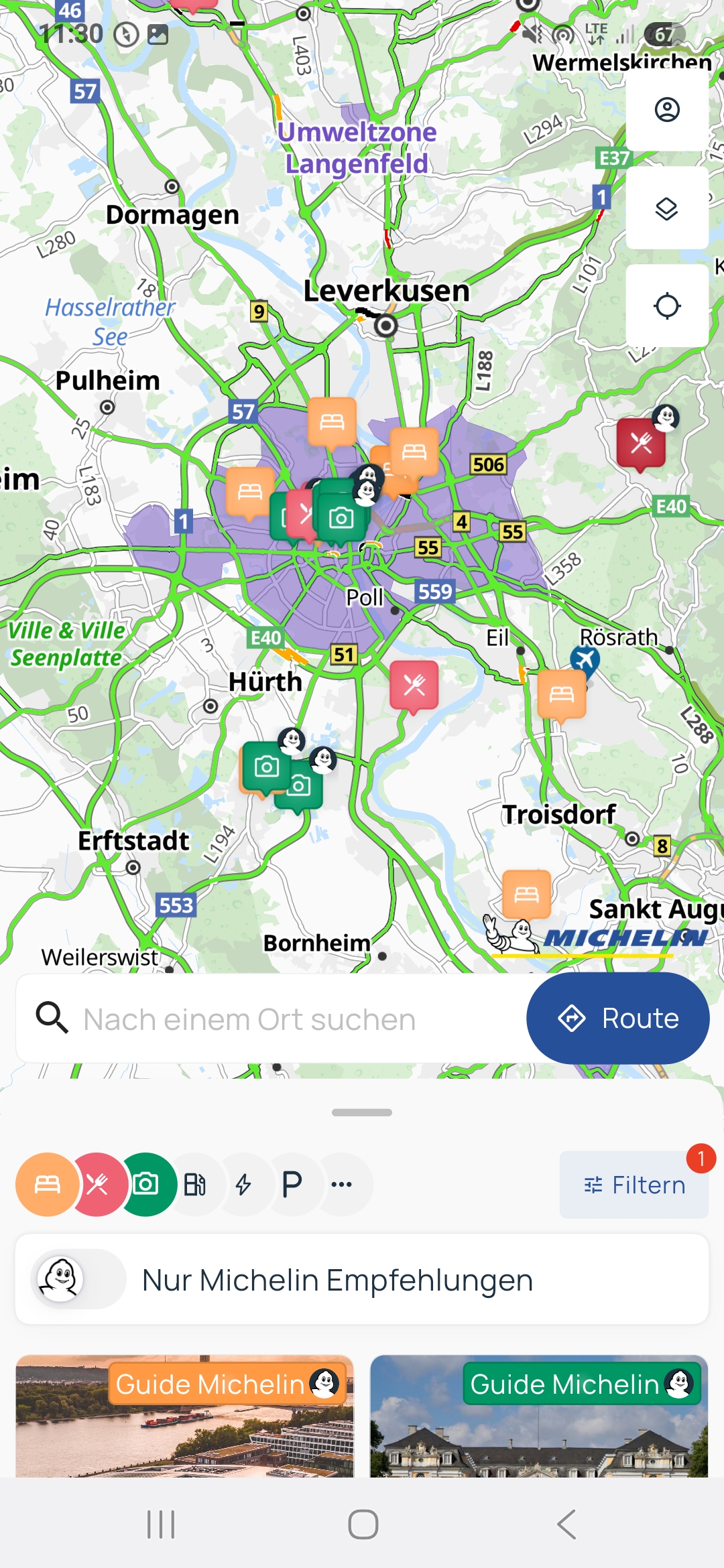Open the Filtern options
The height and width of the screenshot is (1568, 724).
pyautogui.click(x=633, y=1185)
